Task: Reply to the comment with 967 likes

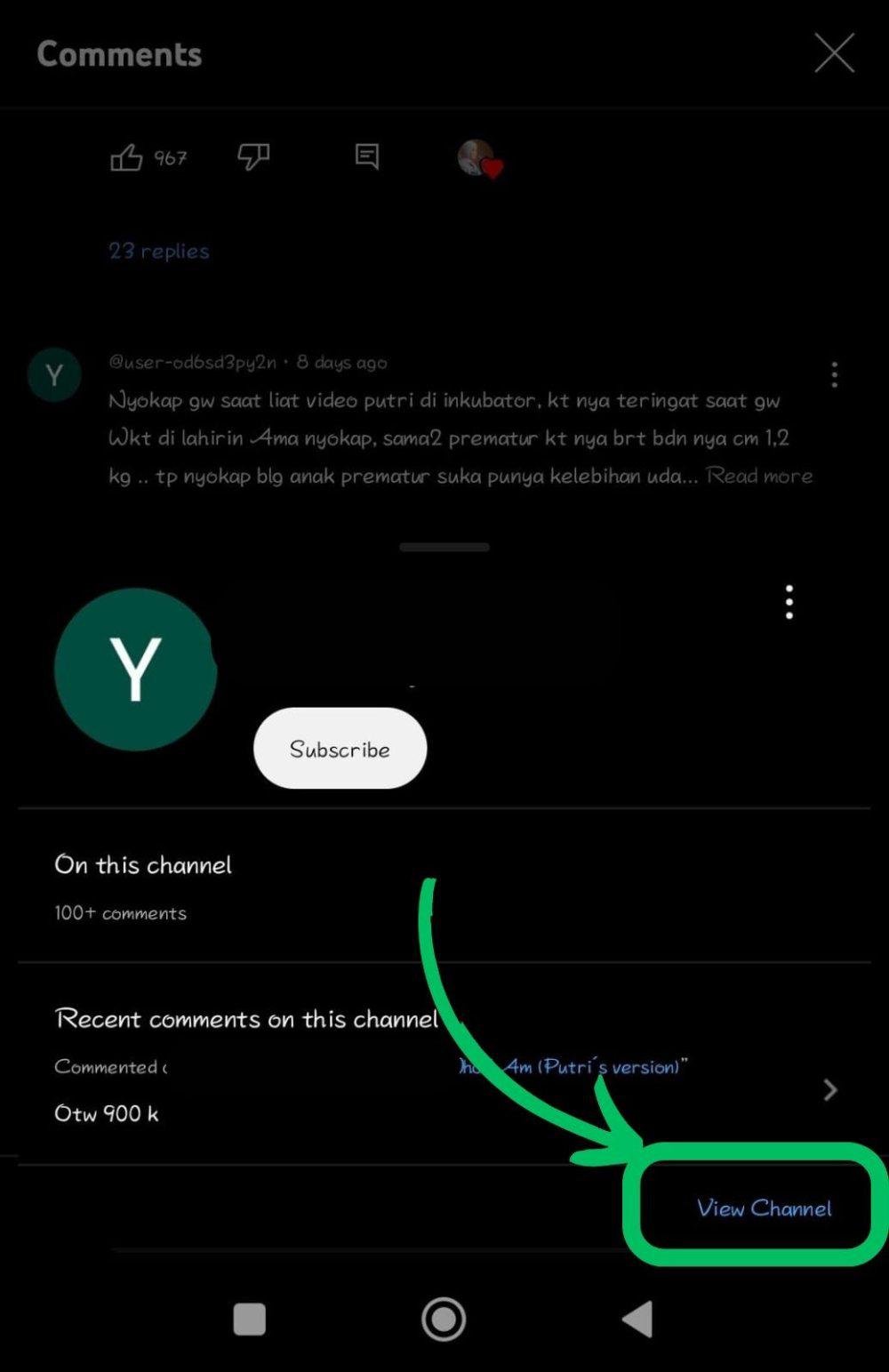Action: (367, 157)
